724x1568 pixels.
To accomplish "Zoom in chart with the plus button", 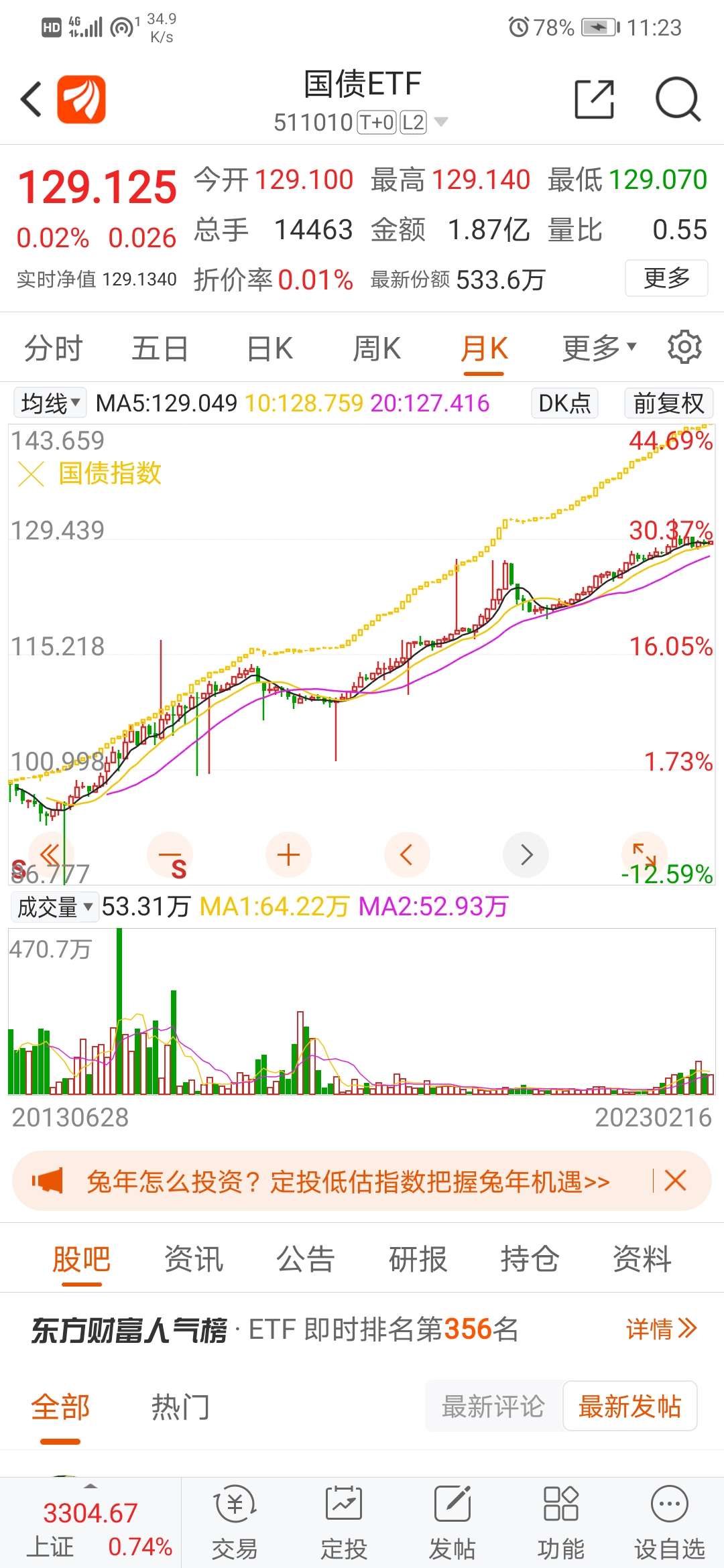I will pos(288,854).
